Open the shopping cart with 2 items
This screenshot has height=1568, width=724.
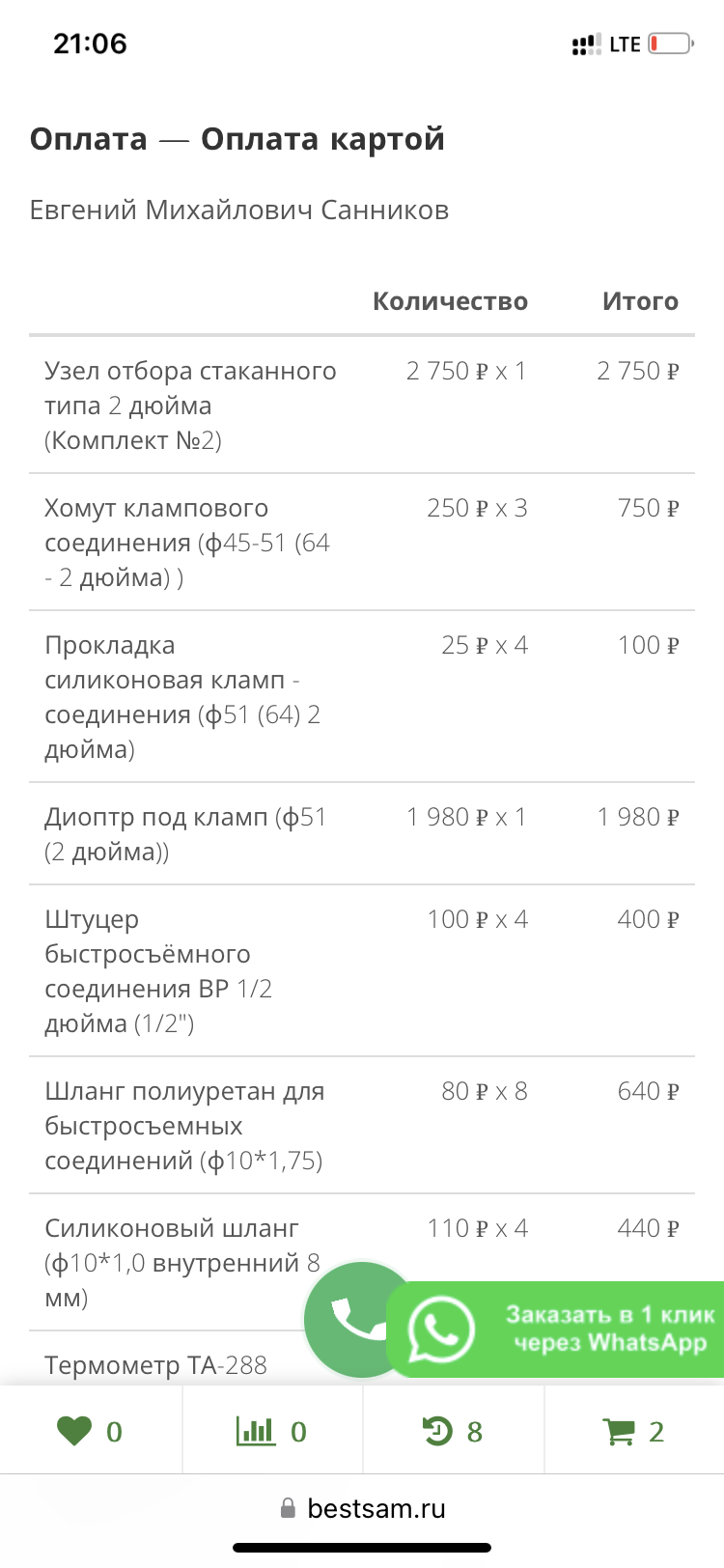(634, 1431)
